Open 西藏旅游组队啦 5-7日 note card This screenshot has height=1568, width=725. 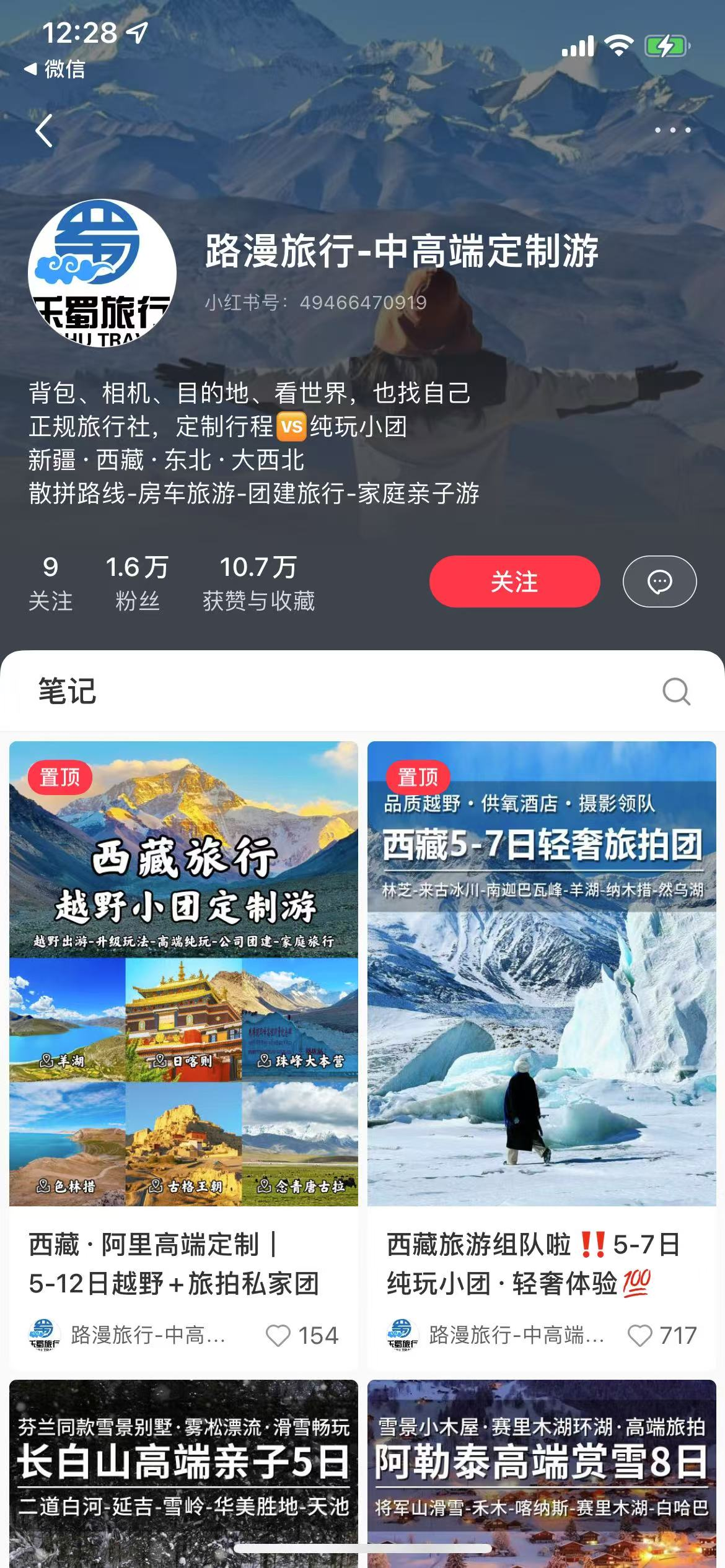(x=542, y=991)
